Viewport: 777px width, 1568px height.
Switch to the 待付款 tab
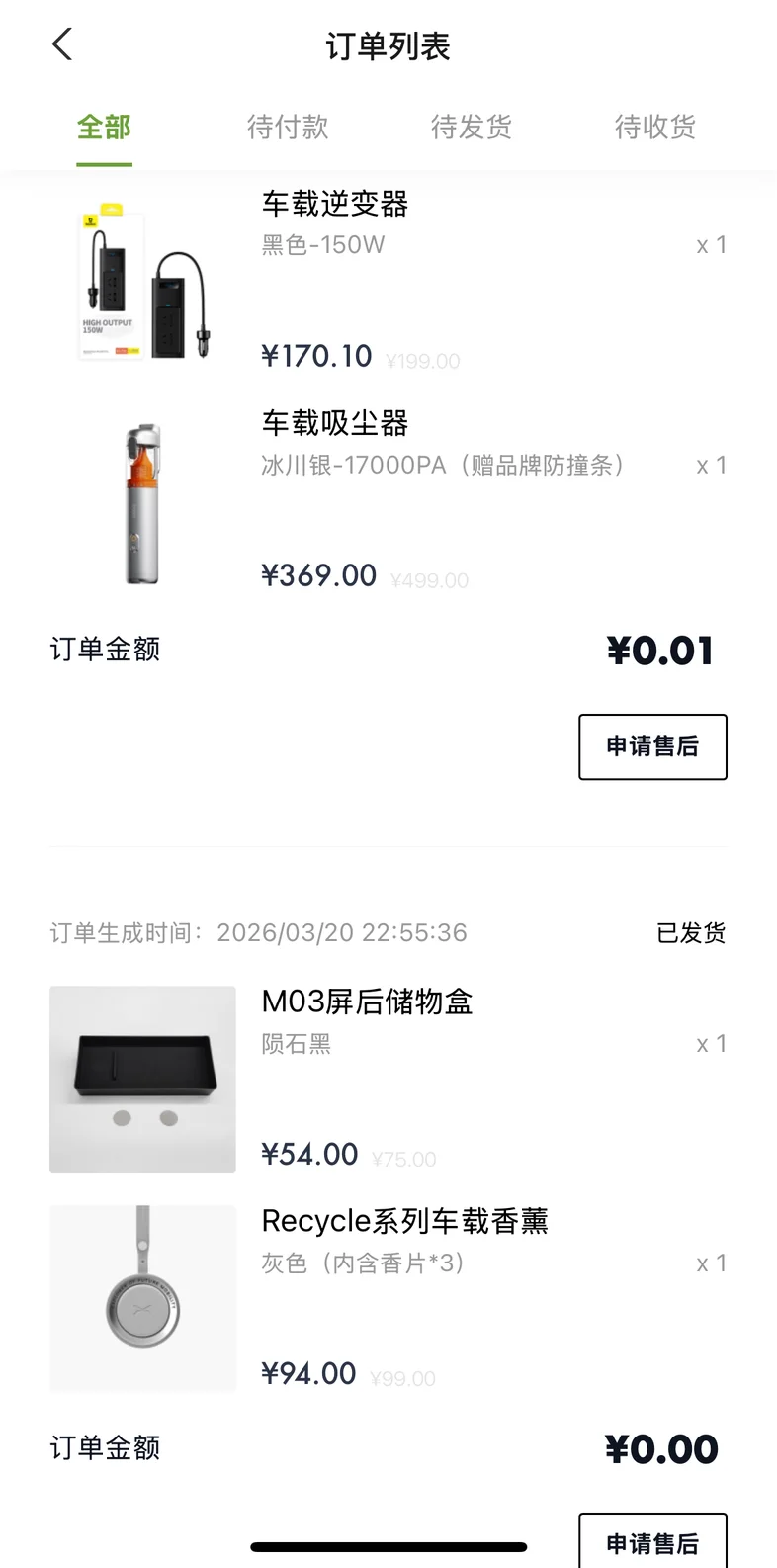(288, 127)
